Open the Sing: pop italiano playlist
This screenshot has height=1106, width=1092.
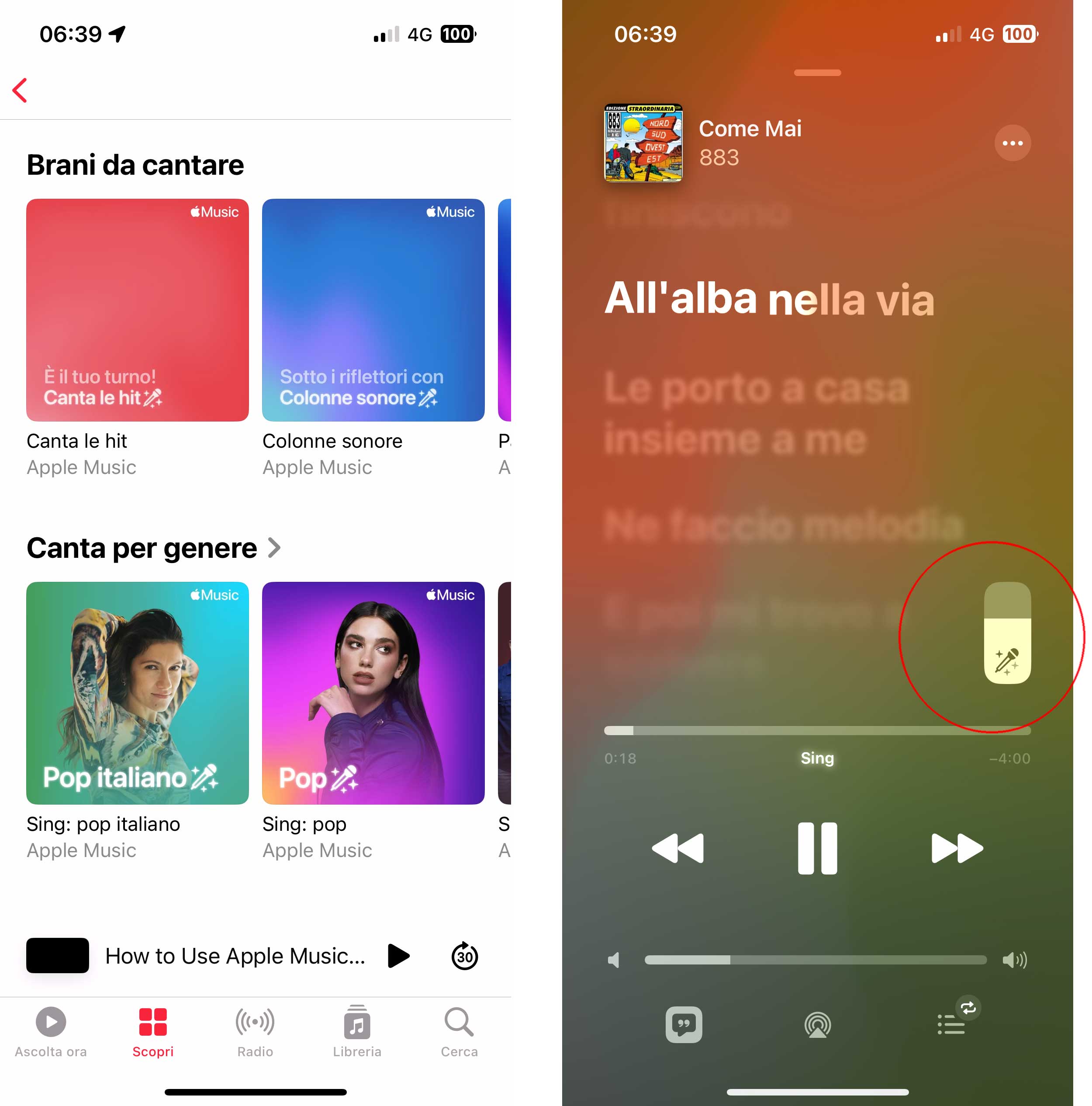pyautogui.click(x=137, y=693)
